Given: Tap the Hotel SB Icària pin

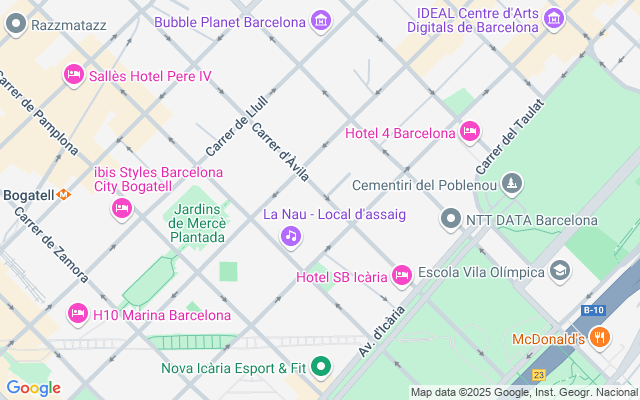Looking at the screenshot, I should click(x=402, y=275).
